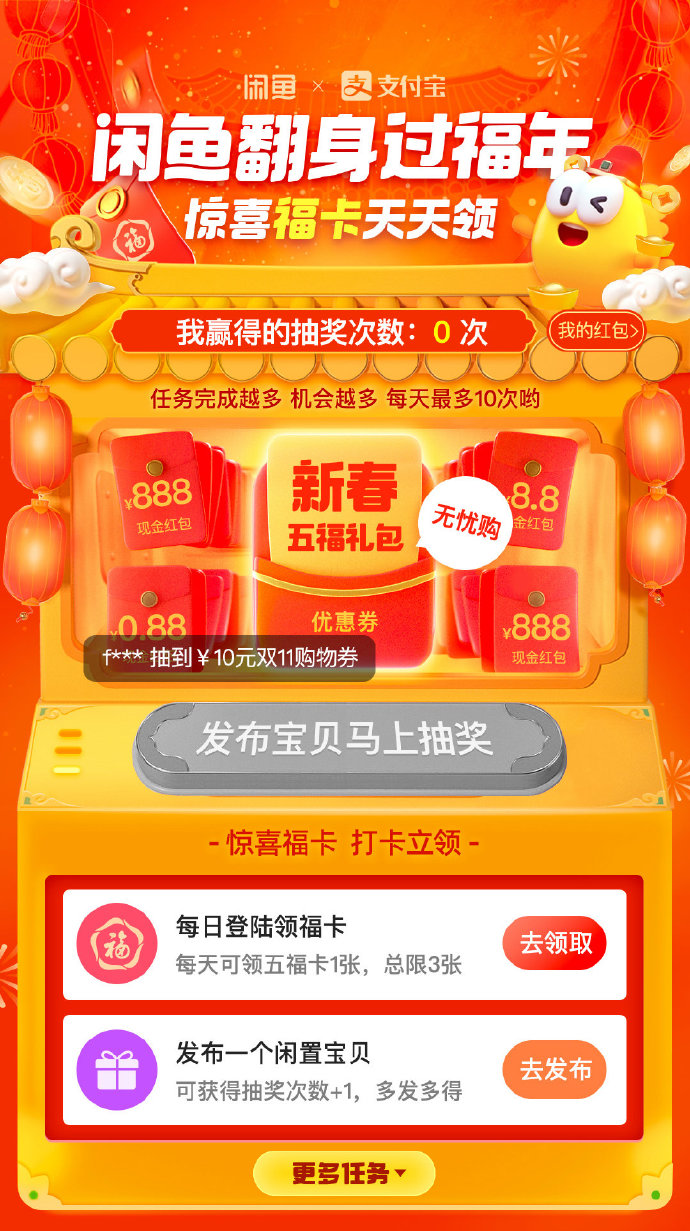The image size is (690, 1231).
Task: Tap 去领取 for 每日登陆领福卡
Action: pyautogui.click(x=555, y=943)
